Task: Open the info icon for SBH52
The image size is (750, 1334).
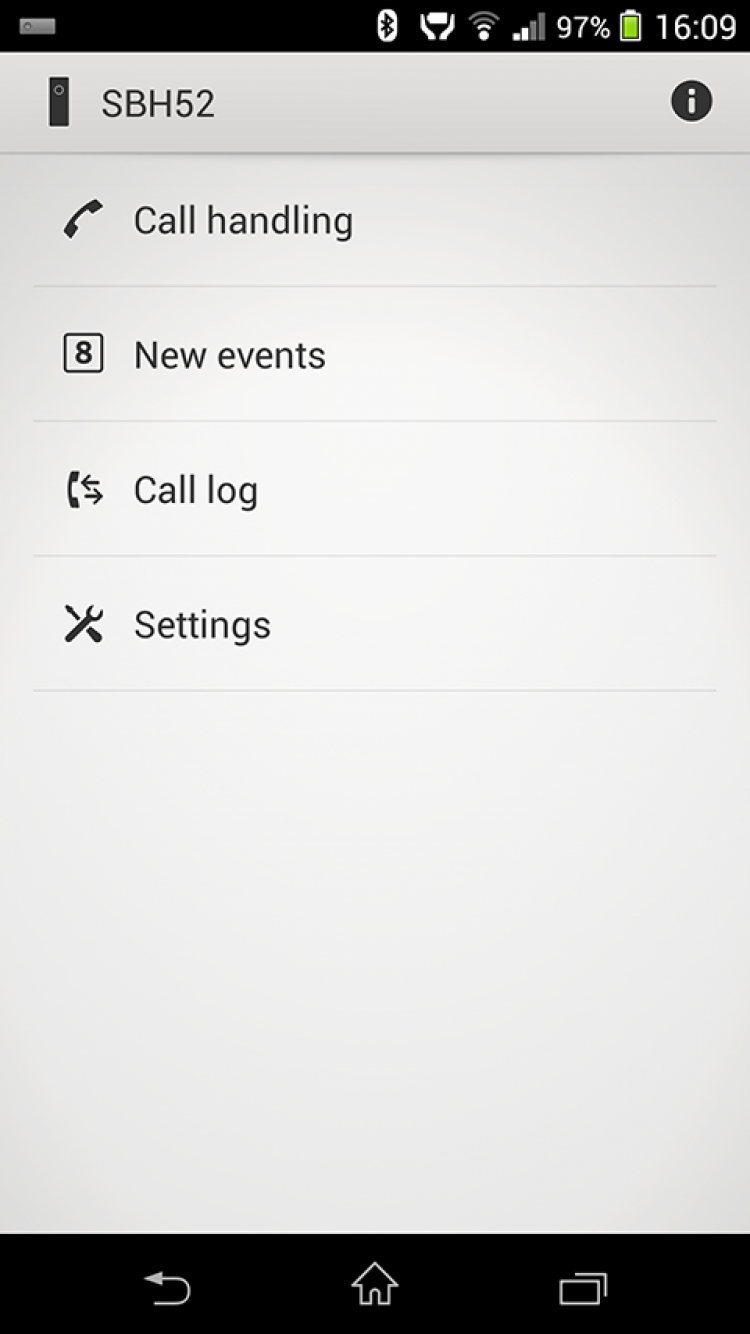Action: 691,102
